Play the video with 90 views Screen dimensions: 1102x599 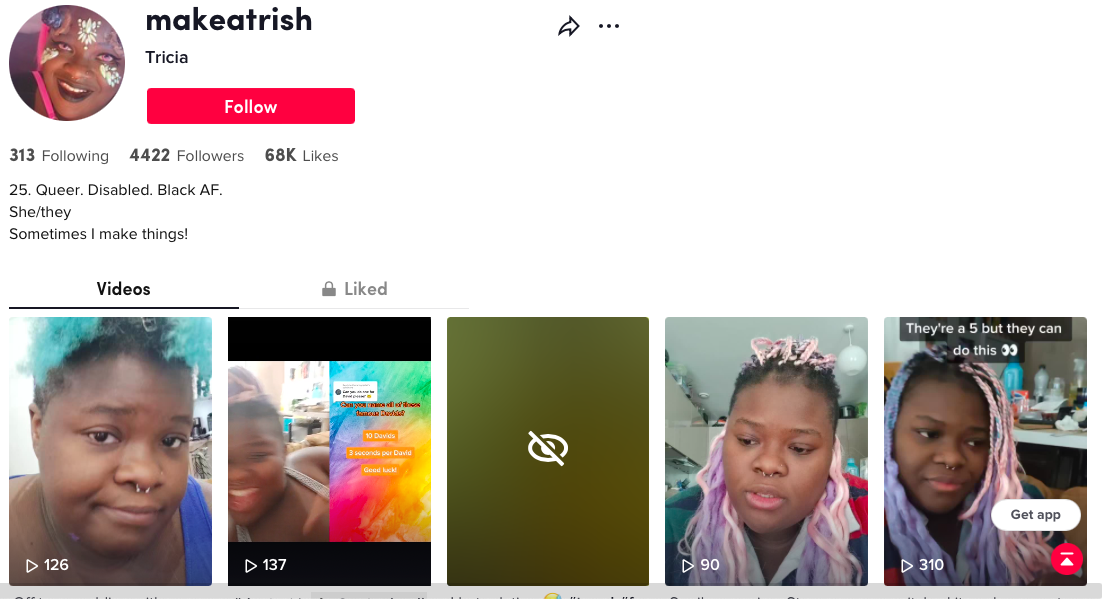point(766,451)
